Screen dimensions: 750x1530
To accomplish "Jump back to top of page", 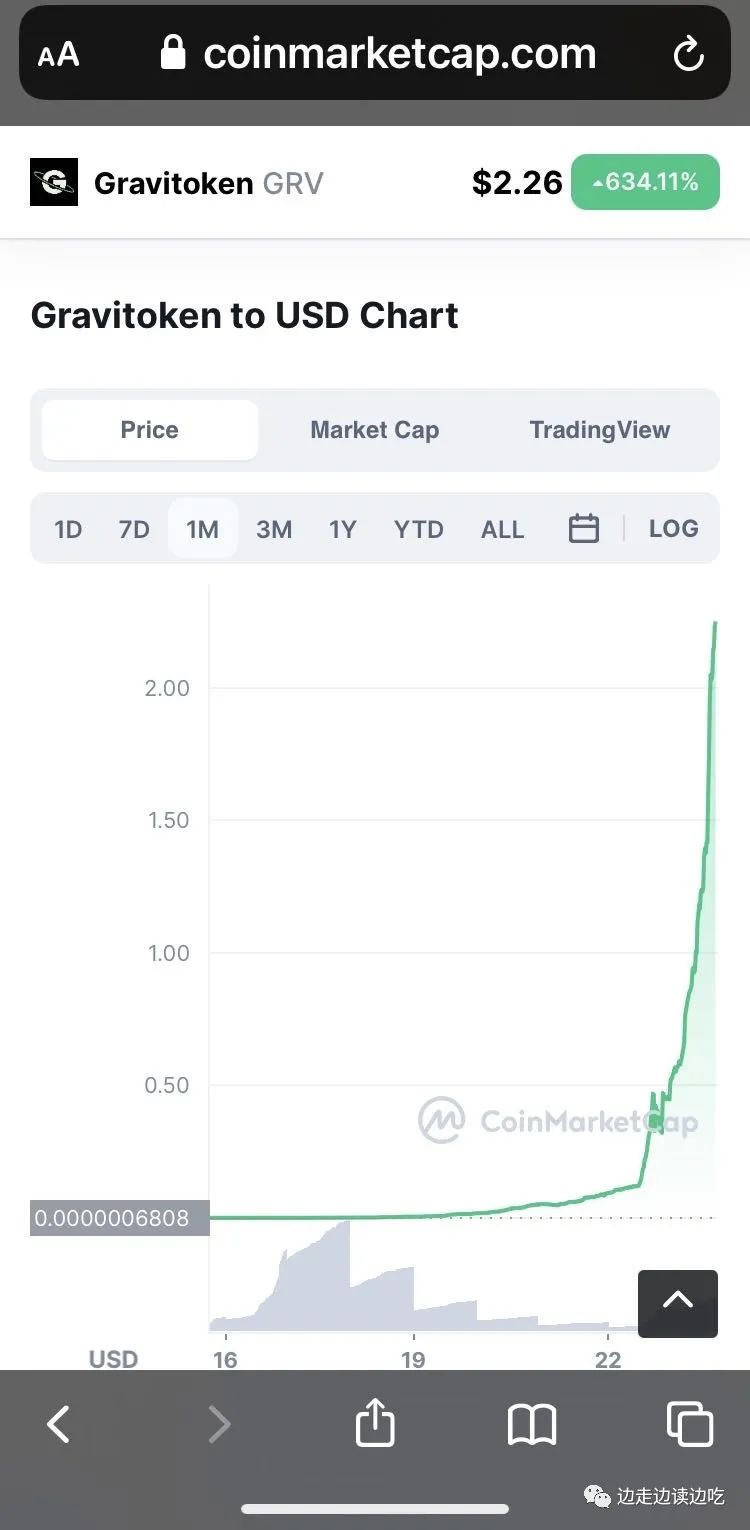I will coord(678,1303).
